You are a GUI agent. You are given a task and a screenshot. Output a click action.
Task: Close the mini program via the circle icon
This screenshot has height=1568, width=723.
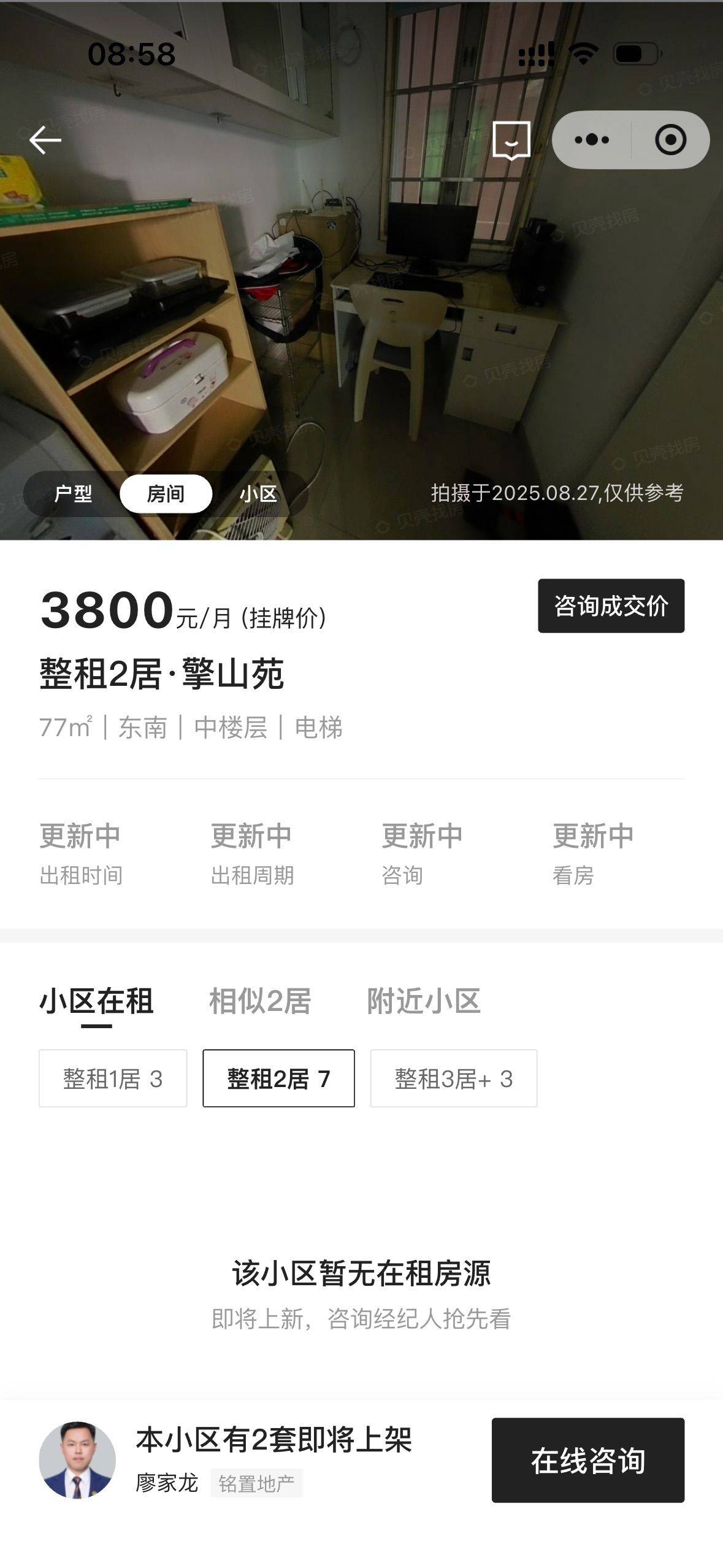670,140
